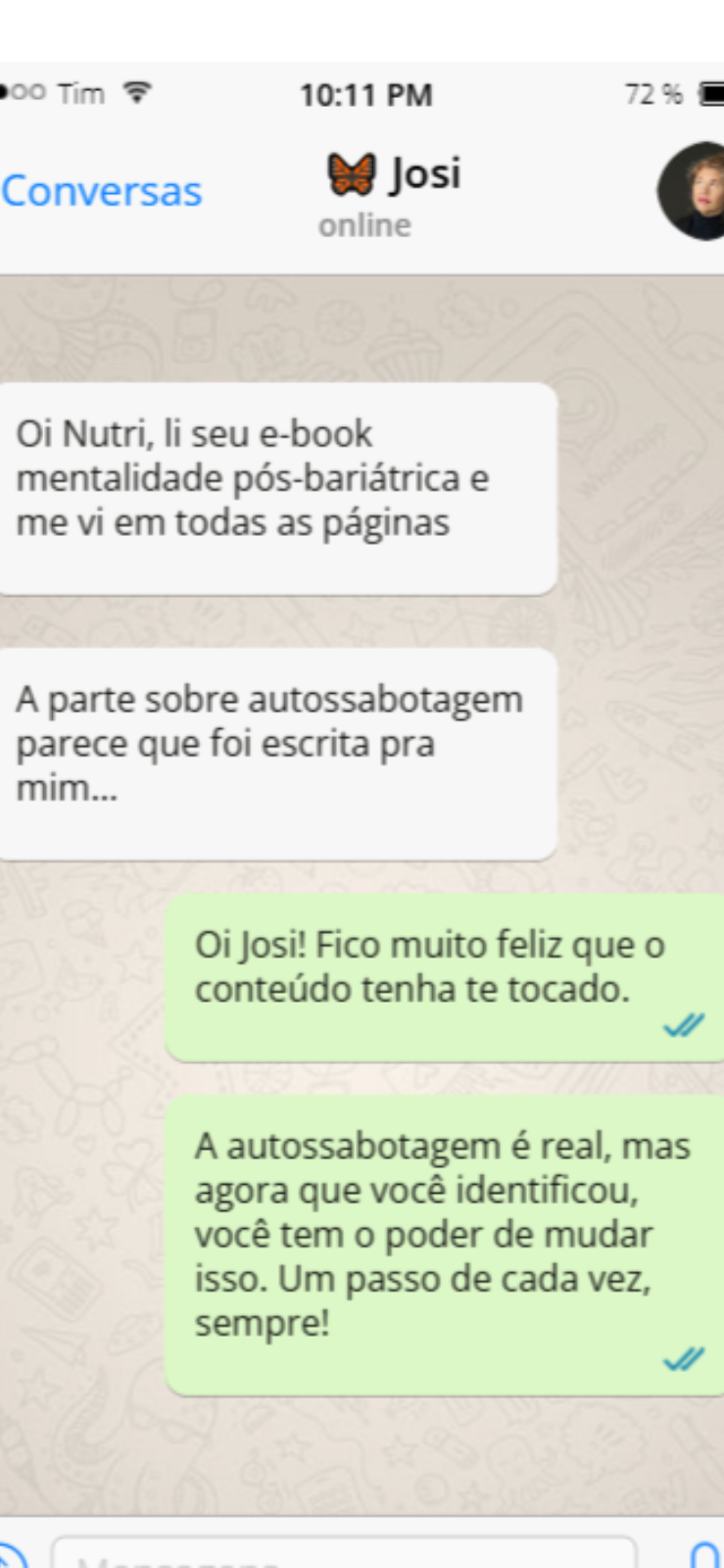The width and height of the screenshot is (724, 1568).
Task: Select the 'online' status text to view contact presence
Action: pos(365,225)
